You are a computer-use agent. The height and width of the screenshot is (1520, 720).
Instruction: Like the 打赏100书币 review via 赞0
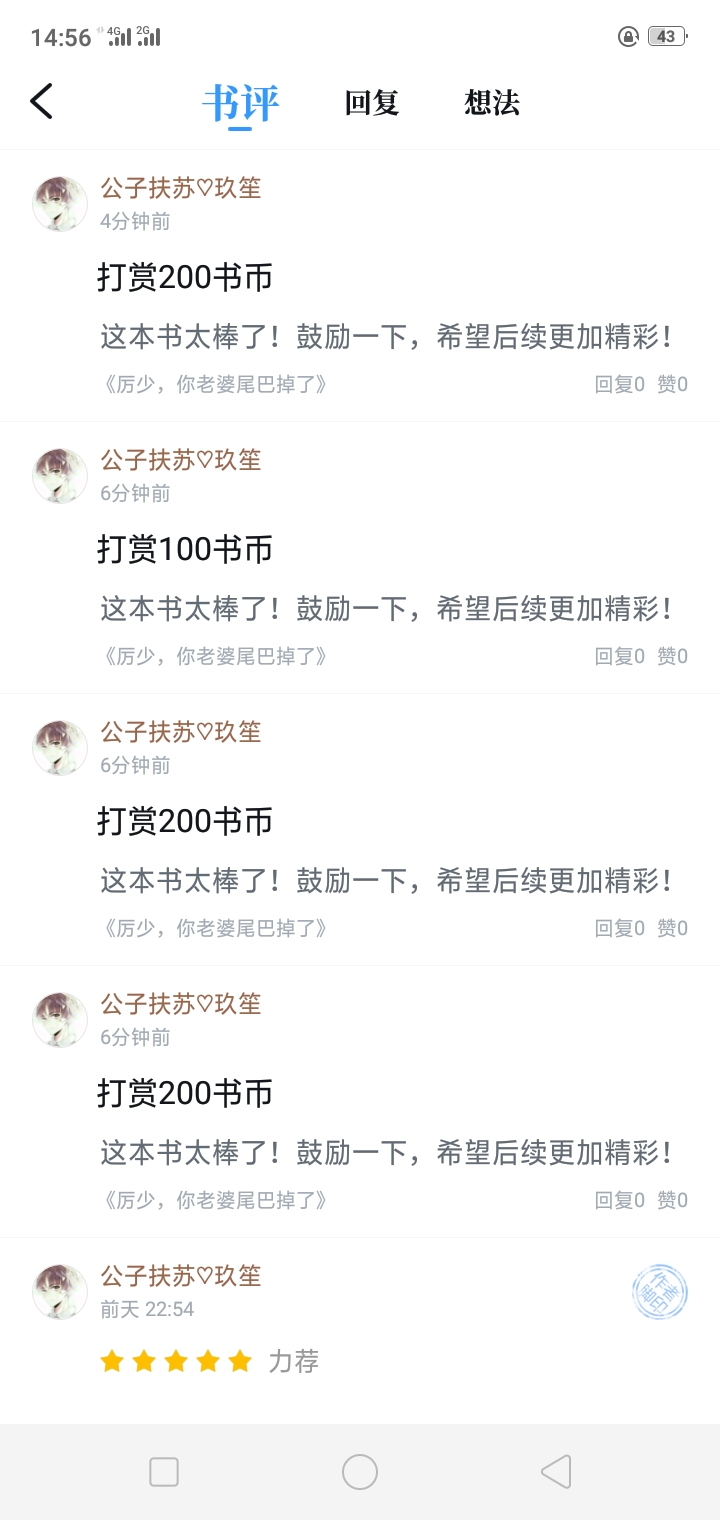tap(672, 656)
